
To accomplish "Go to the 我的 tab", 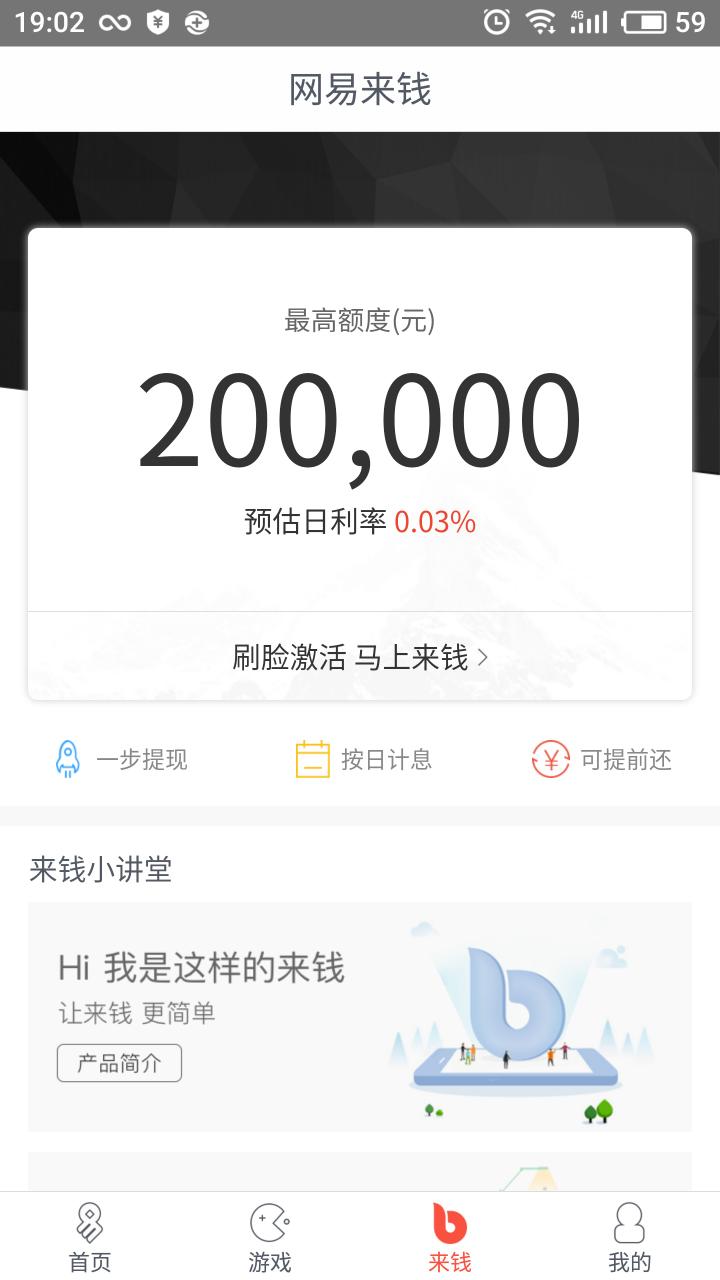I will (x=630, y=1237).
